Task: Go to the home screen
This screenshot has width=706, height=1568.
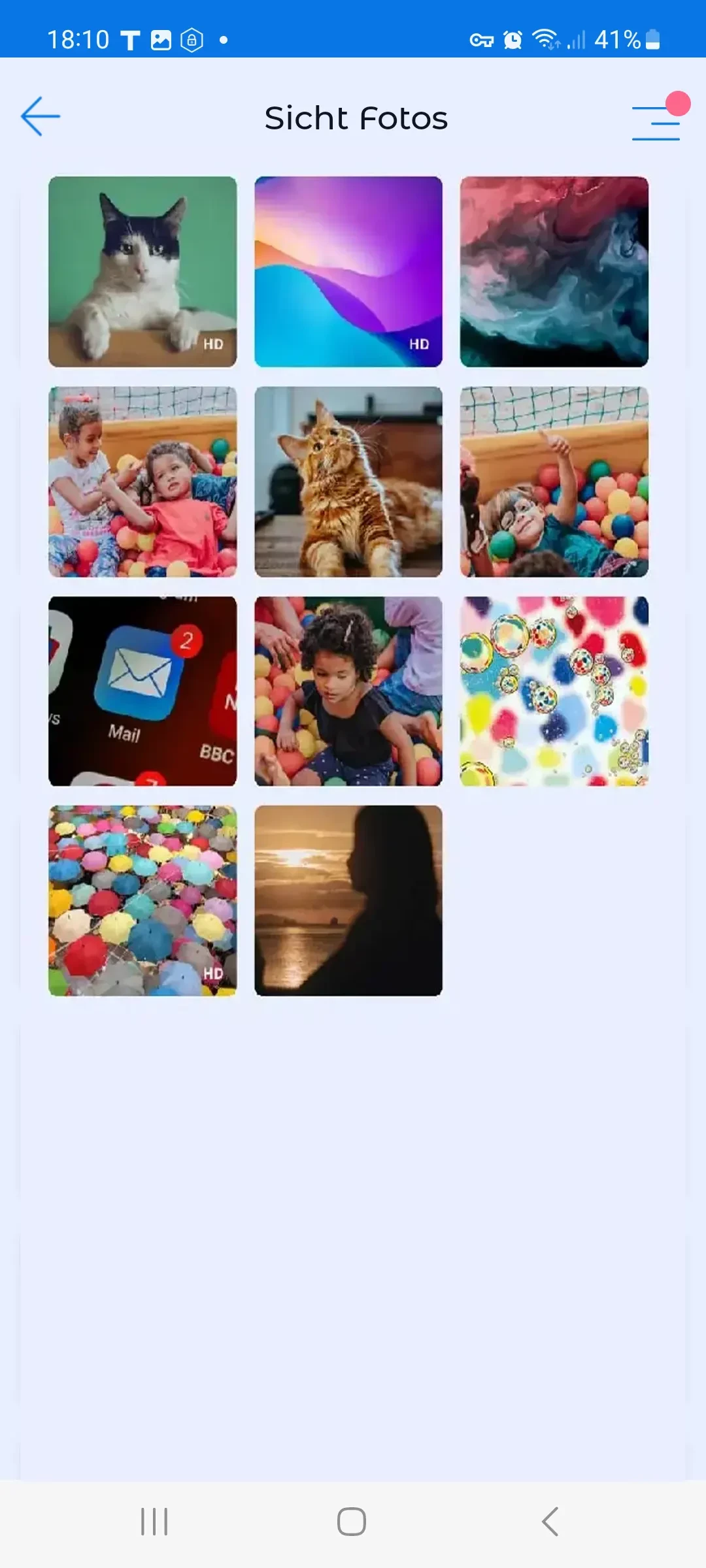Action: click(x=352, y=1522)
